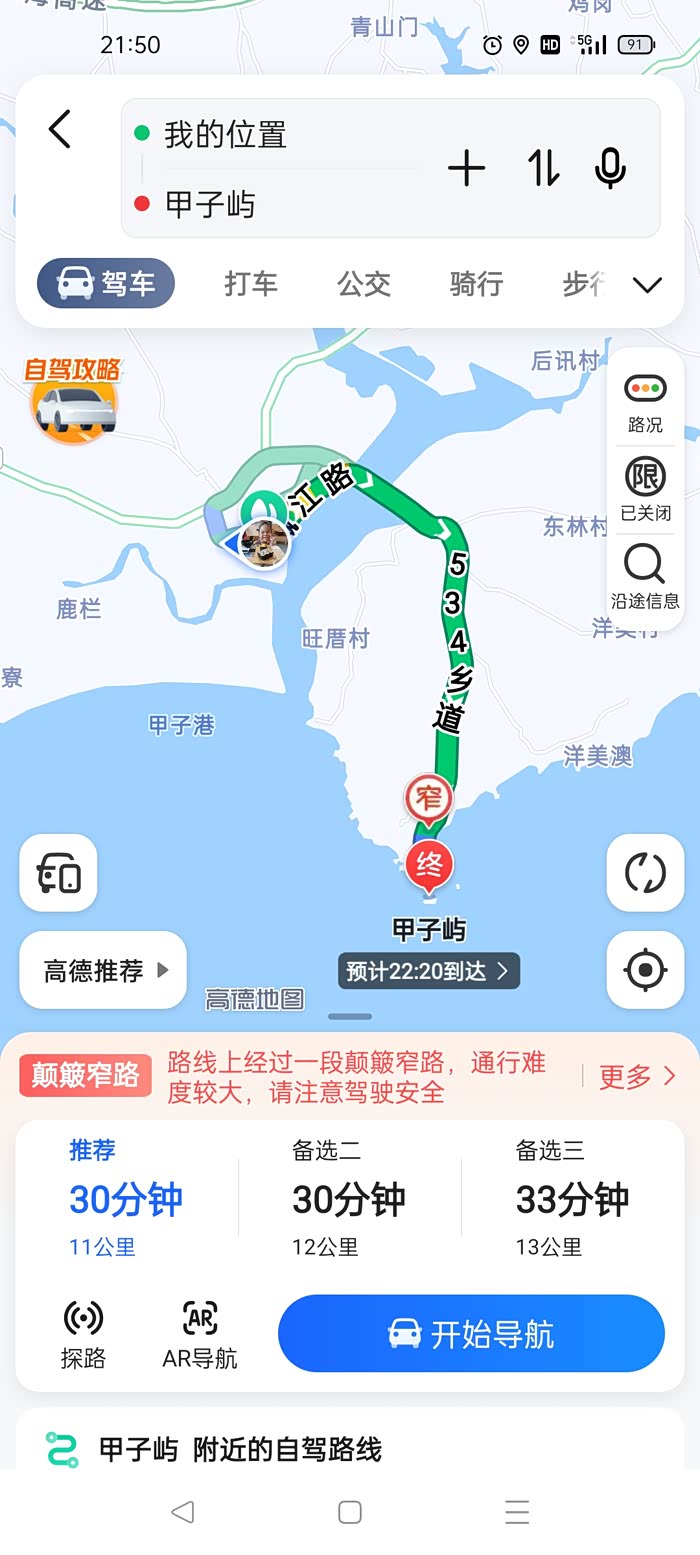This screenshot has height=1555, width=700.
Task: Start AR导航 mode
Action: (200, 1334)
